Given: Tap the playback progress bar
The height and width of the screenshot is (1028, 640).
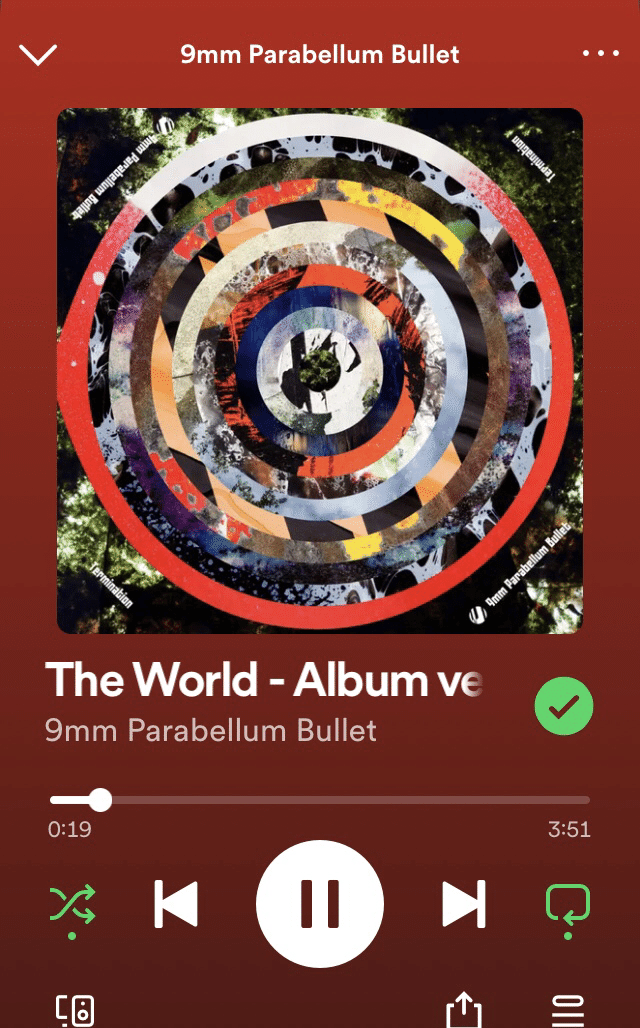Looking at the screenshot, I should (320, 800).
